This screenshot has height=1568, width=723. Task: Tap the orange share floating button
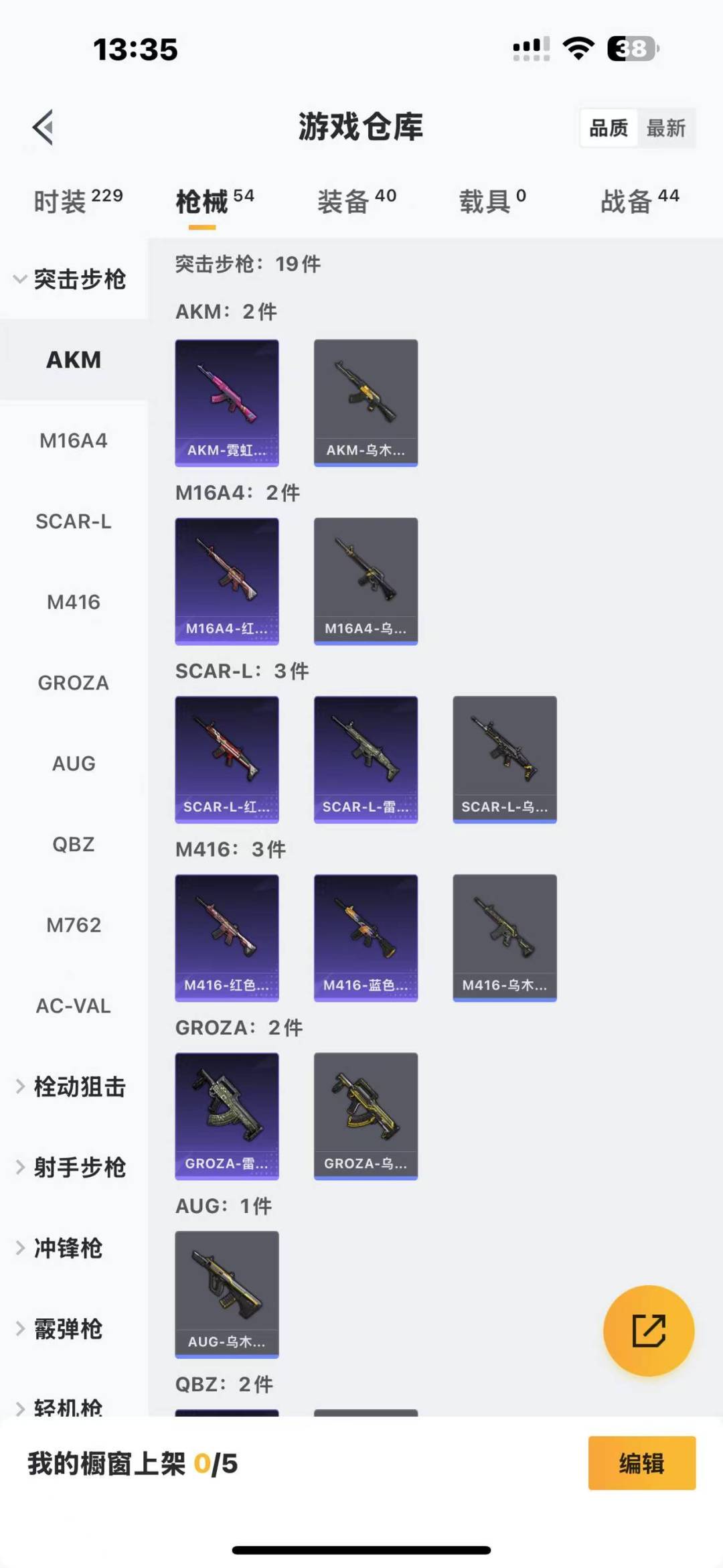pos(648,1330)
